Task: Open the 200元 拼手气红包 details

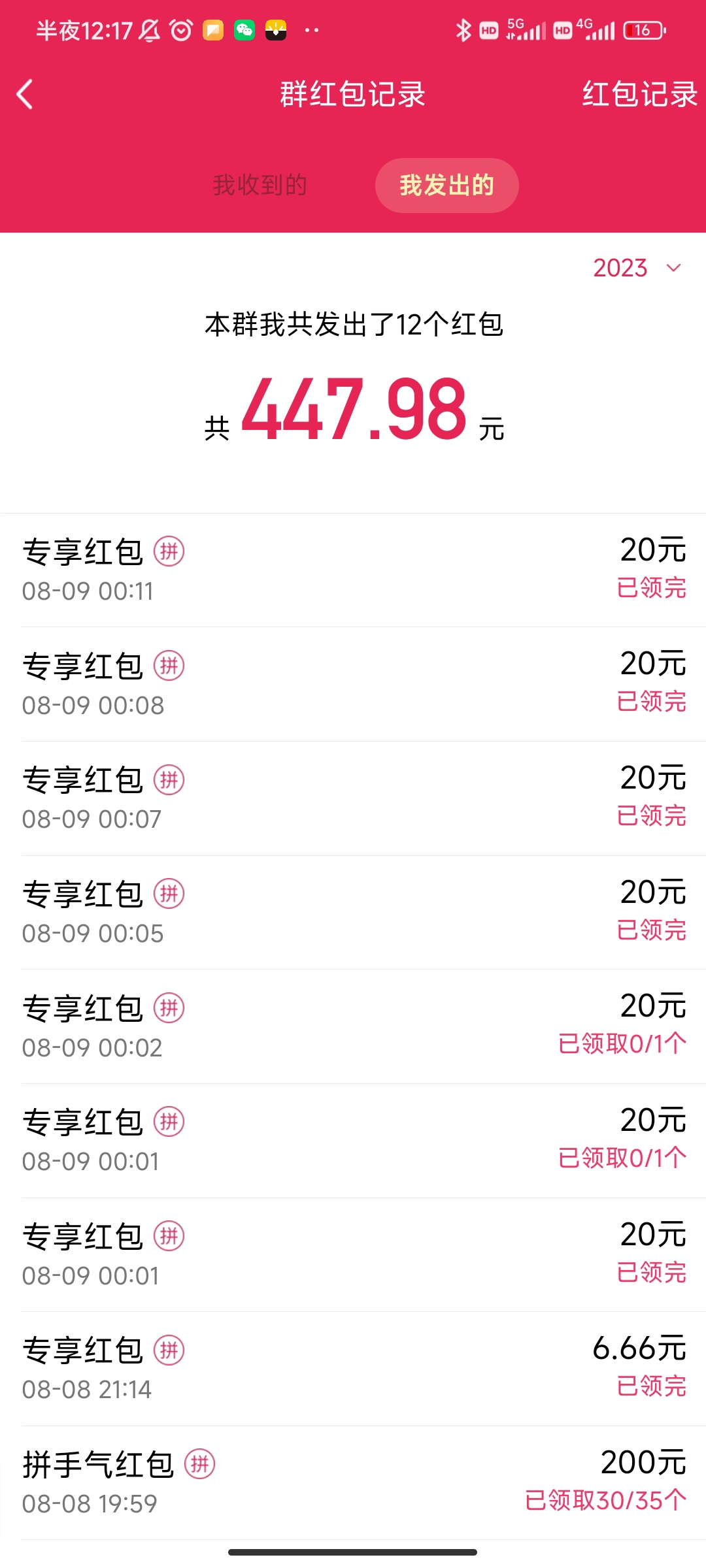Action: 353,1482
